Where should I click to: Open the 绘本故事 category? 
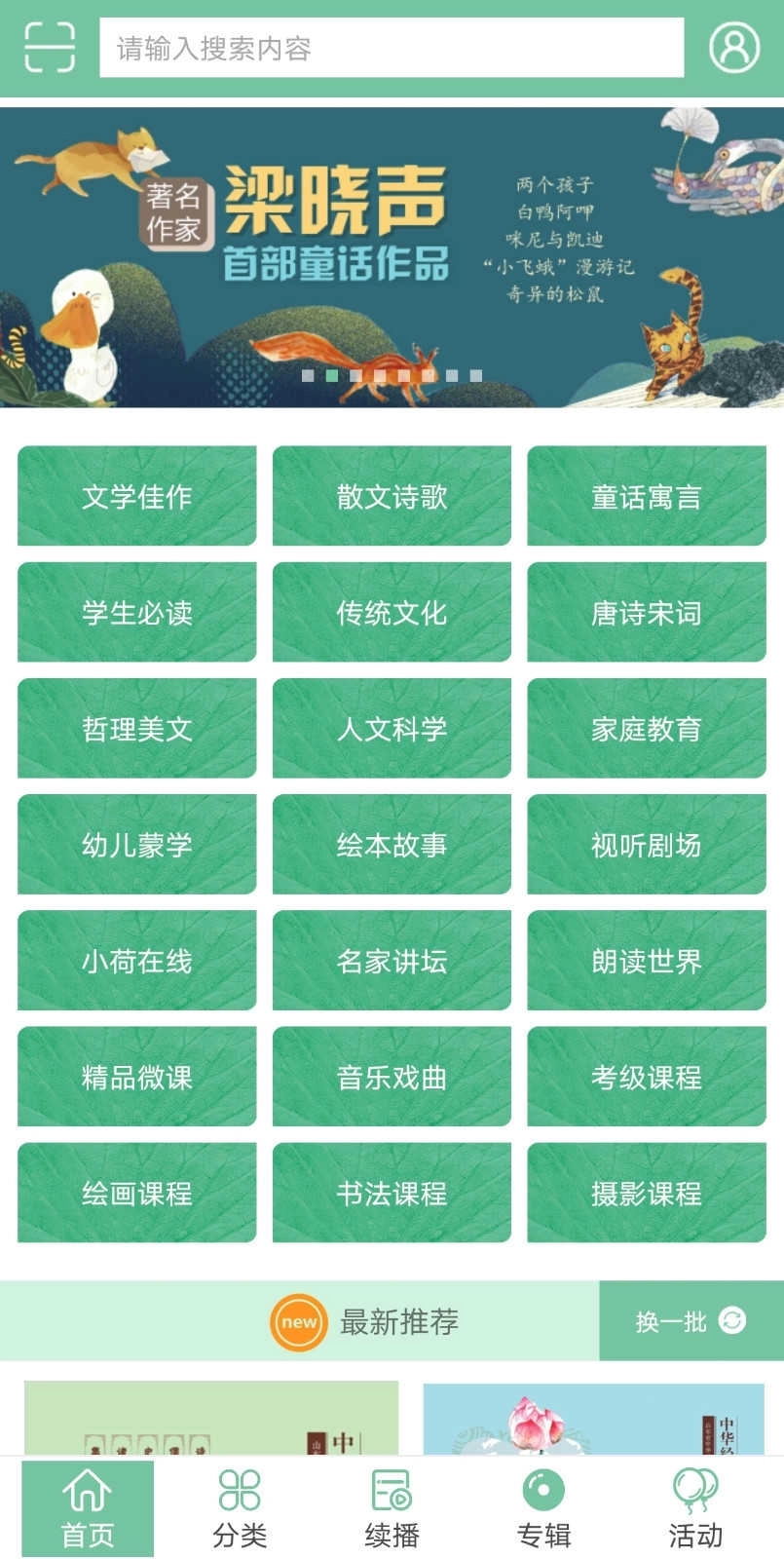pyautogui.click(x=391, y=844)
